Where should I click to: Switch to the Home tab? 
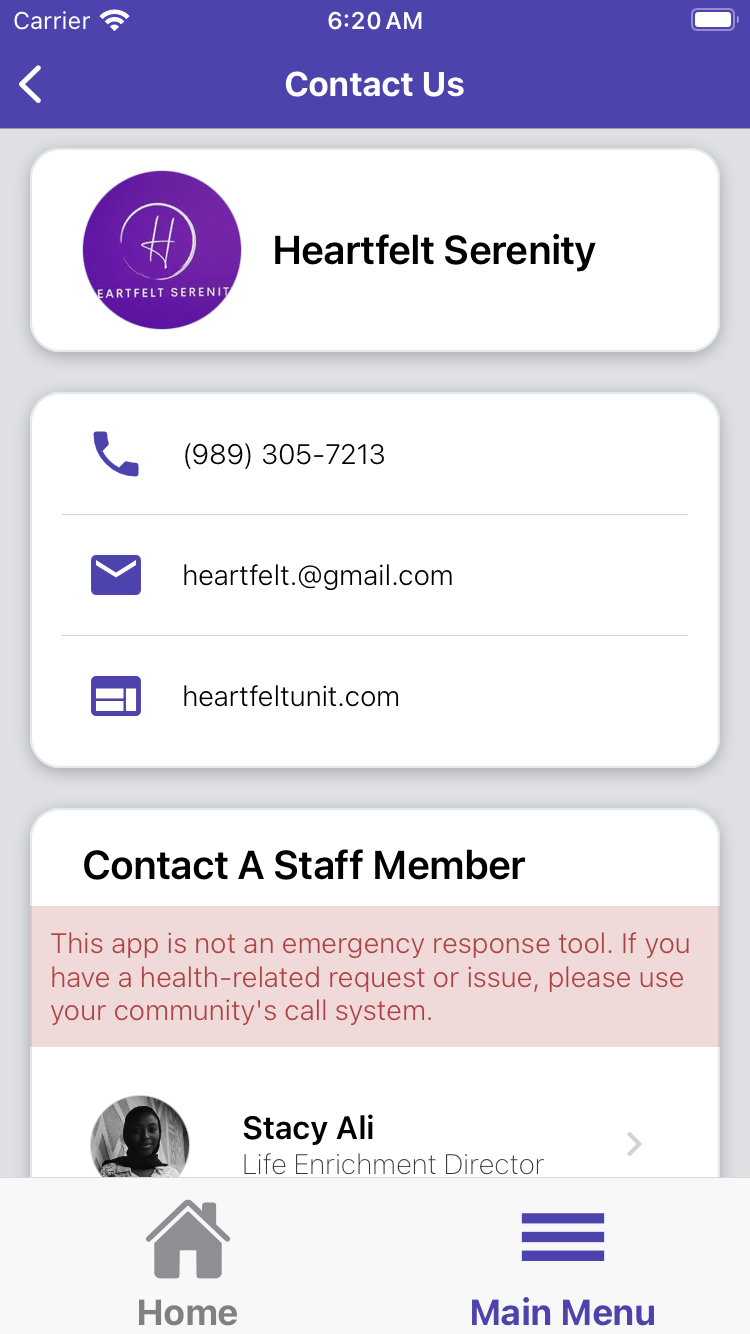pyautogui.click(x=187, y=1263)
